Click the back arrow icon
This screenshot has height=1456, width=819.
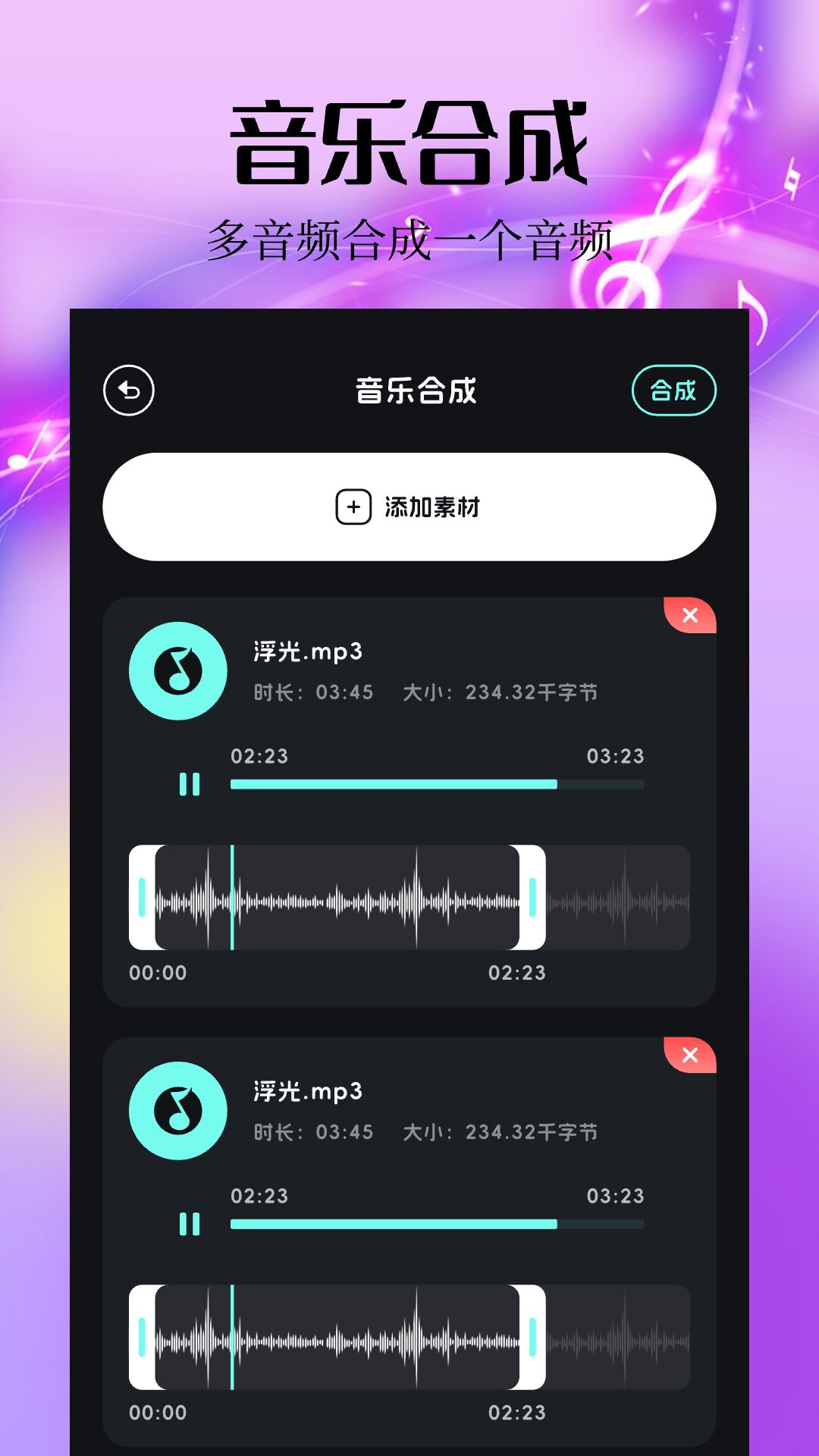(x=130, y=390)
